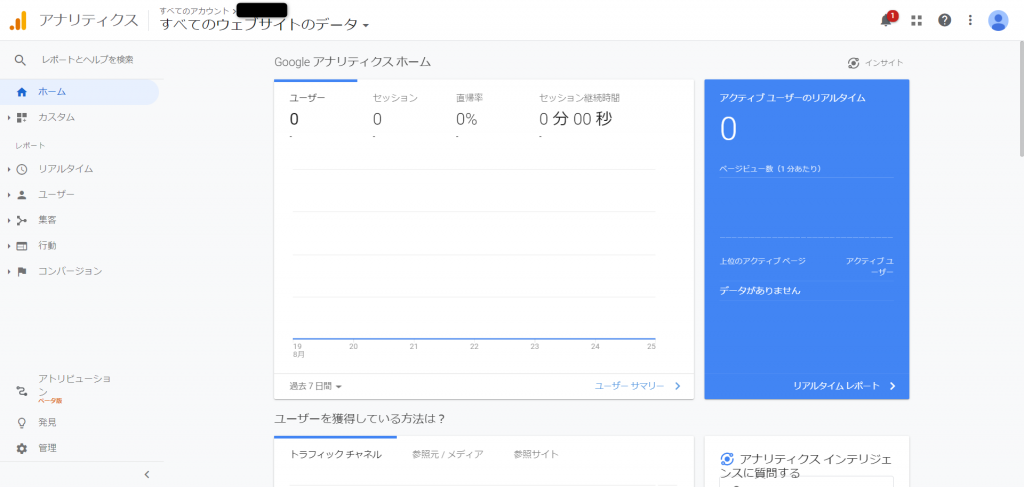Expand the 行動 reports

click(47, 245)
